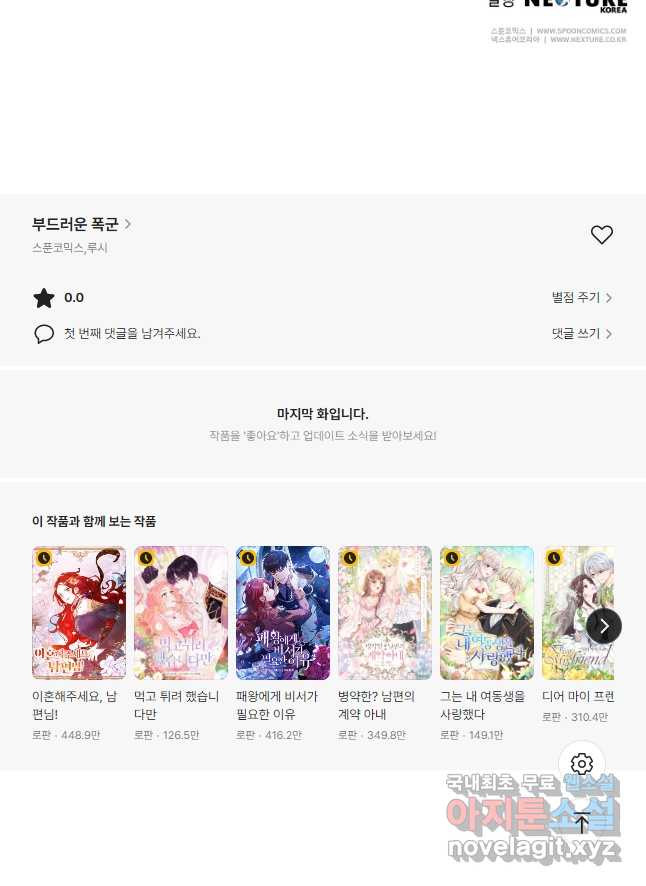This screenshot has width=646, height=886.
Task: Tap 댓글 쓰기 to write a comment
Action: tap(582, 334)
